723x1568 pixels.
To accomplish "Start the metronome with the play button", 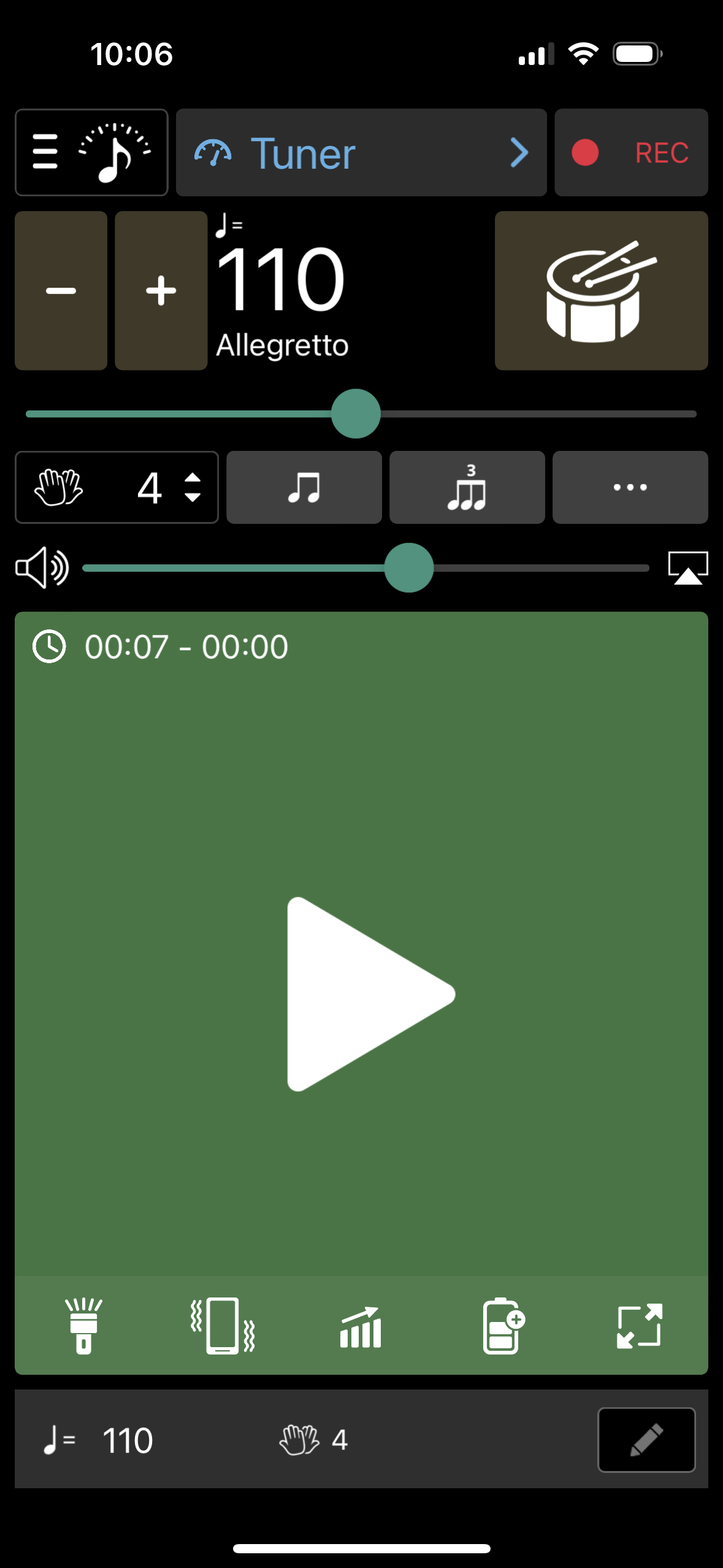I will (x=370, y=994).
